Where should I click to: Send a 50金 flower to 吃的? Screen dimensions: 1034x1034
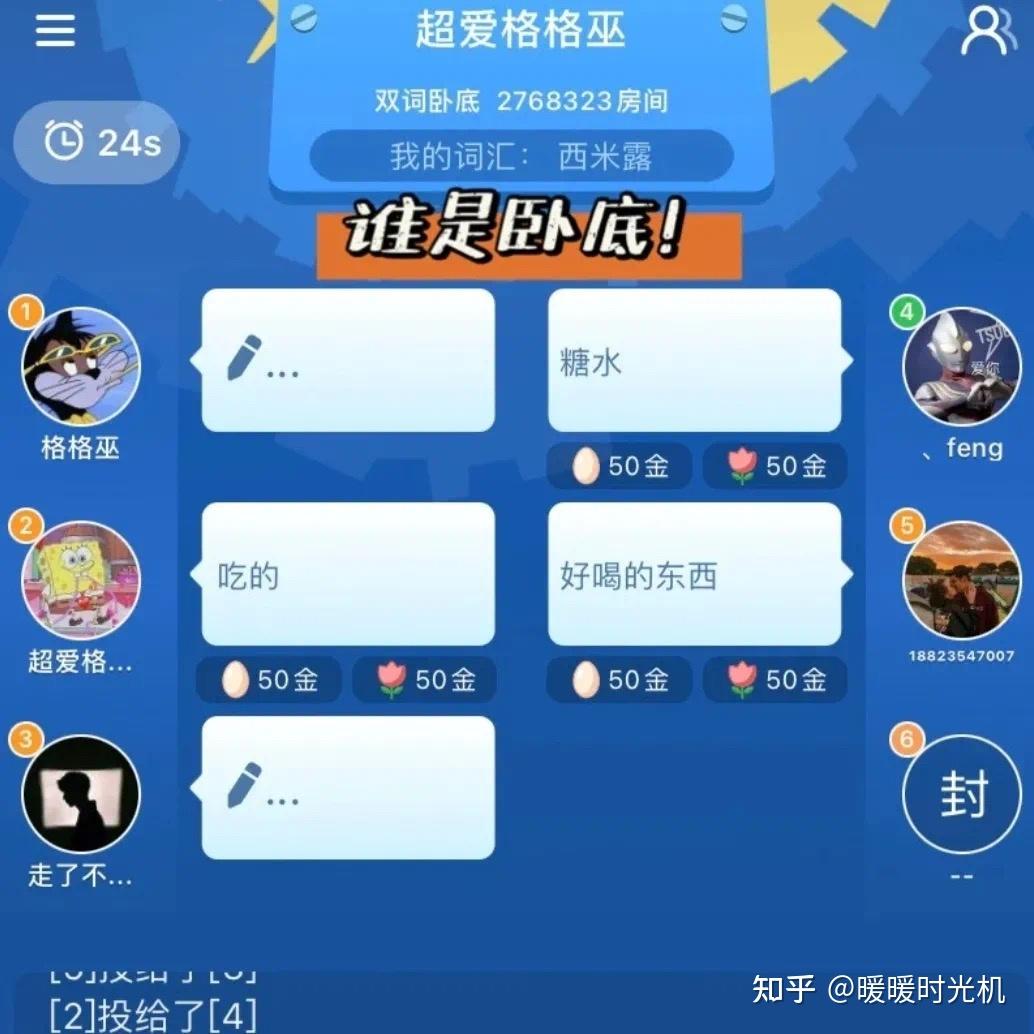click(x=425, y=680)
